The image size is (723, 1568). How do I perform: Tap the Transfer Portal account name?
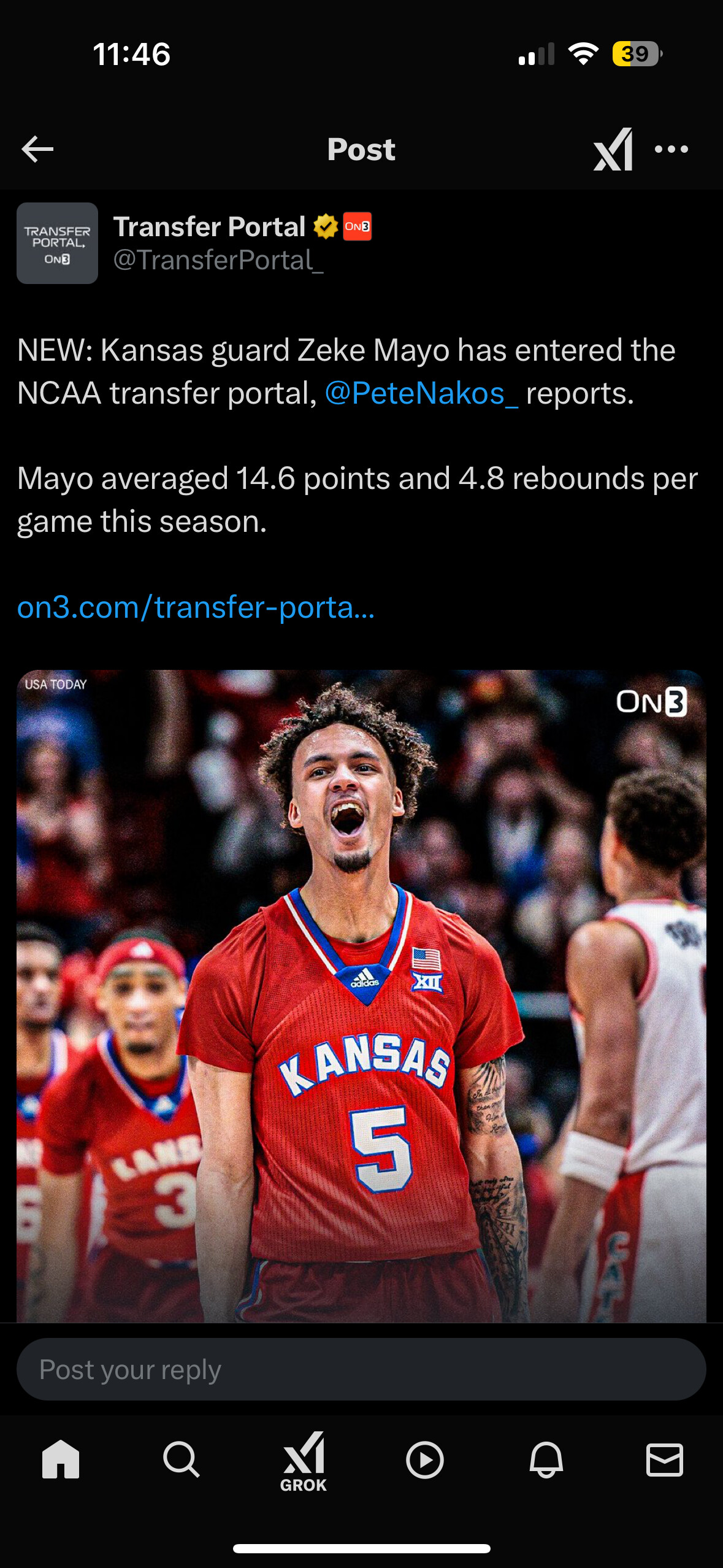point(209,227)
